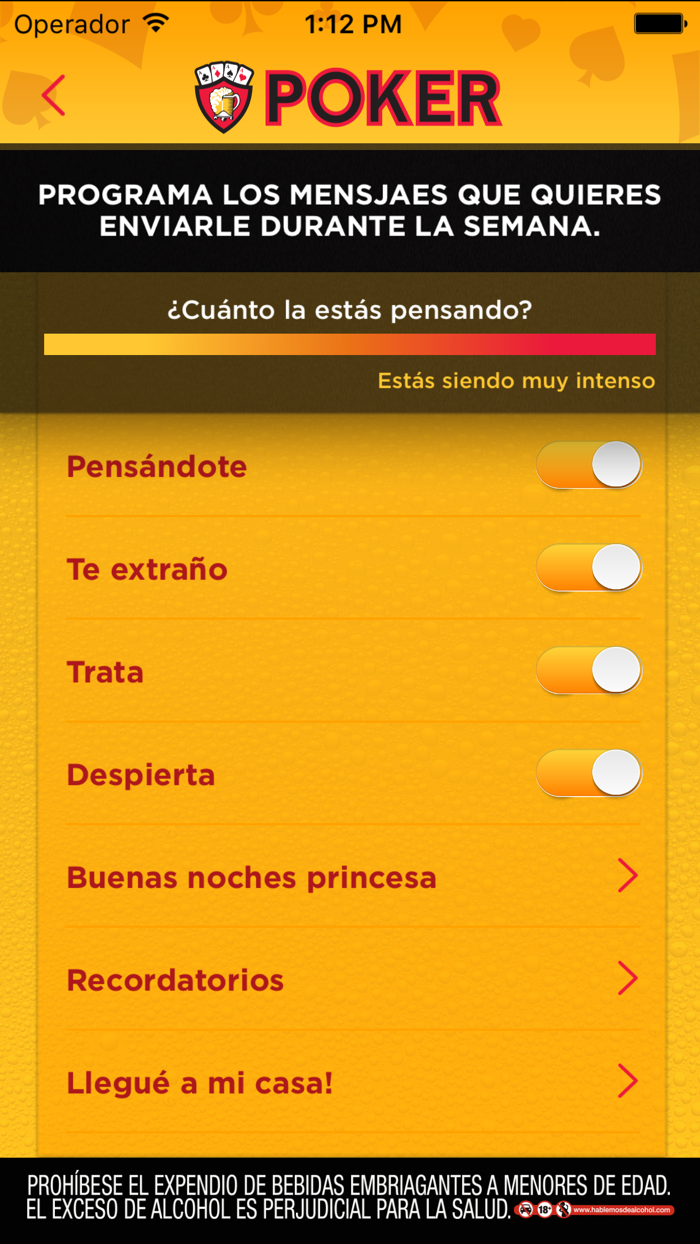700x1244 pixels.
Task: Go back using the red arrow
Action: click(54, 96)
